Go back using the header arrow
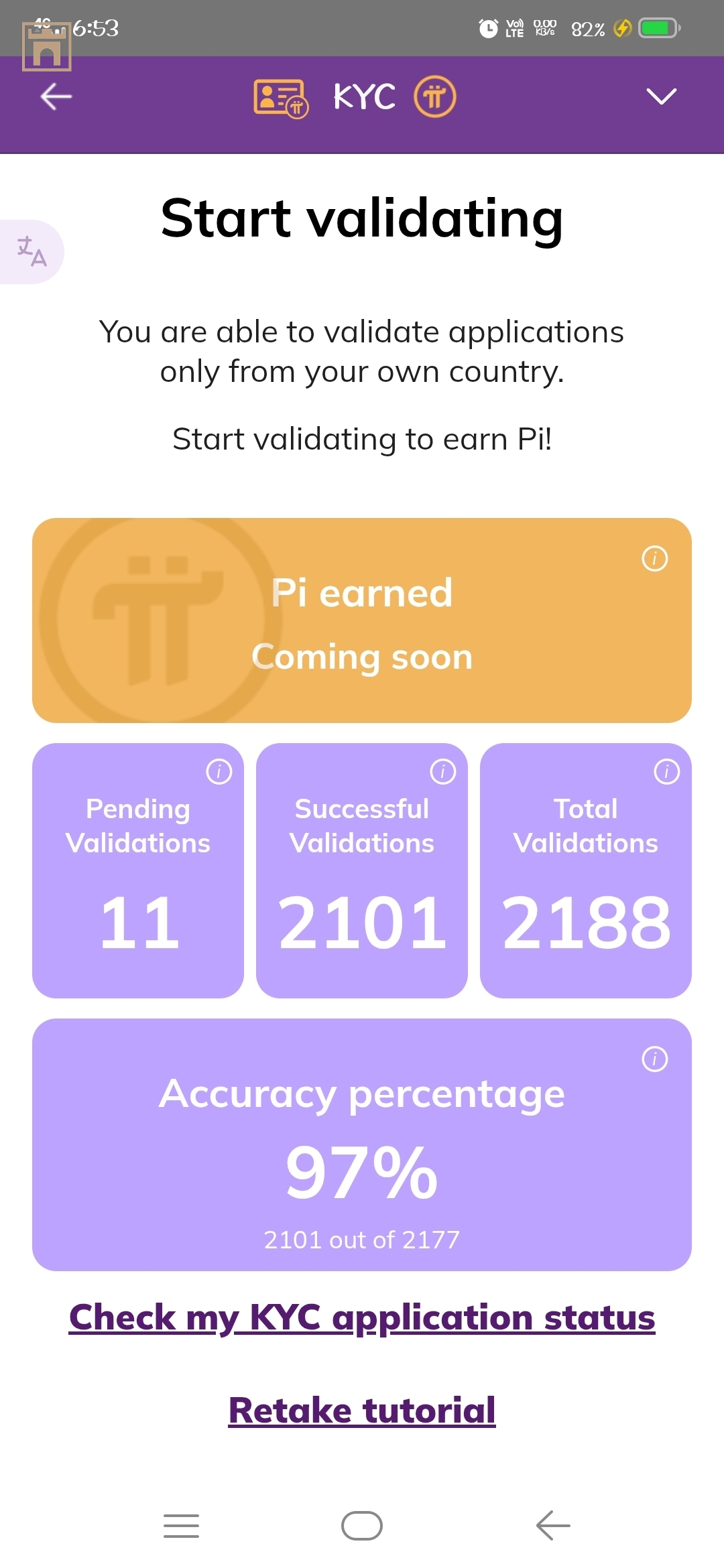 point(56,96)
